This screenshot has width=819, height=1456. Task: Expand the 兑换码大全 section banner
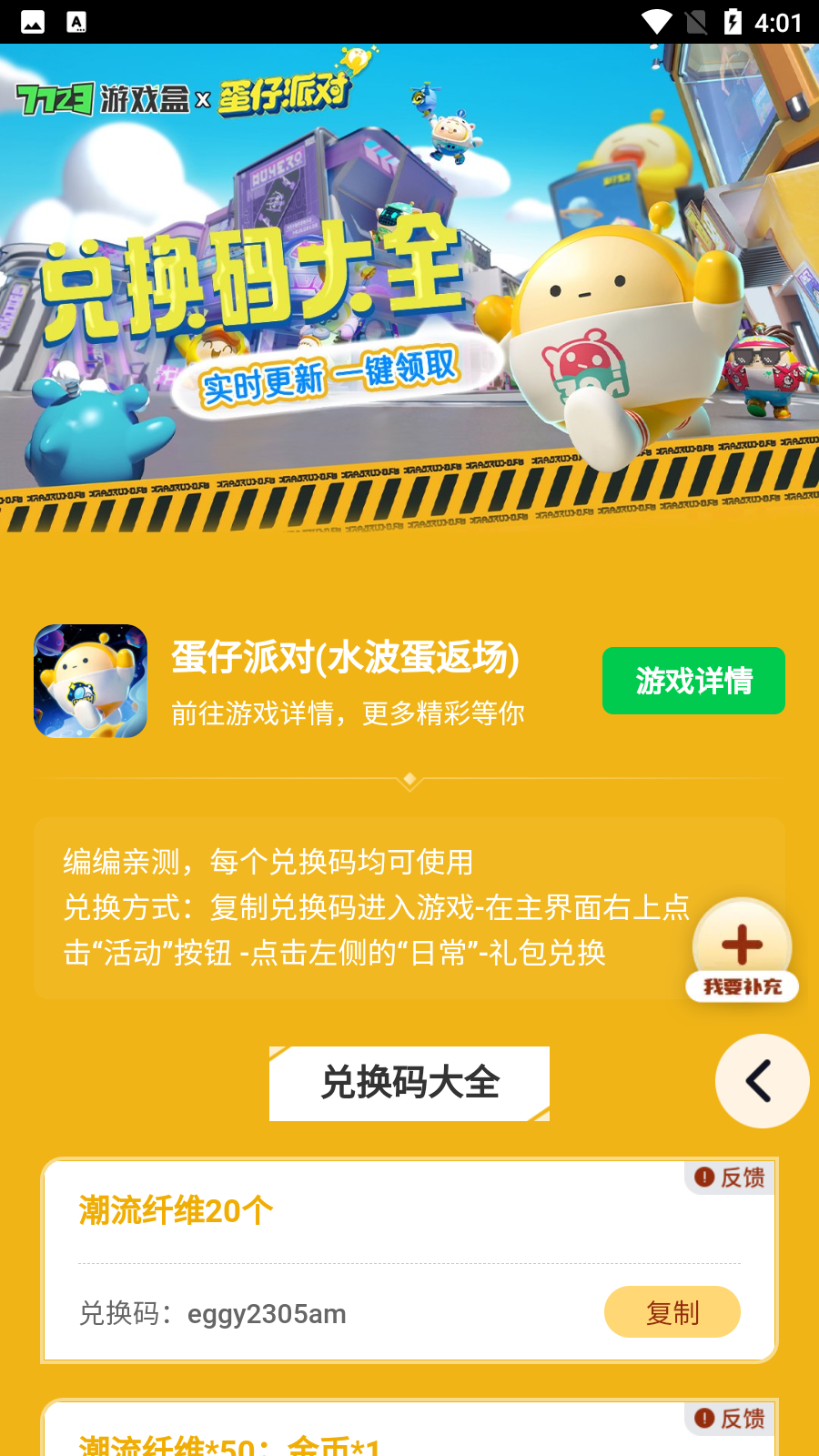409,1083
